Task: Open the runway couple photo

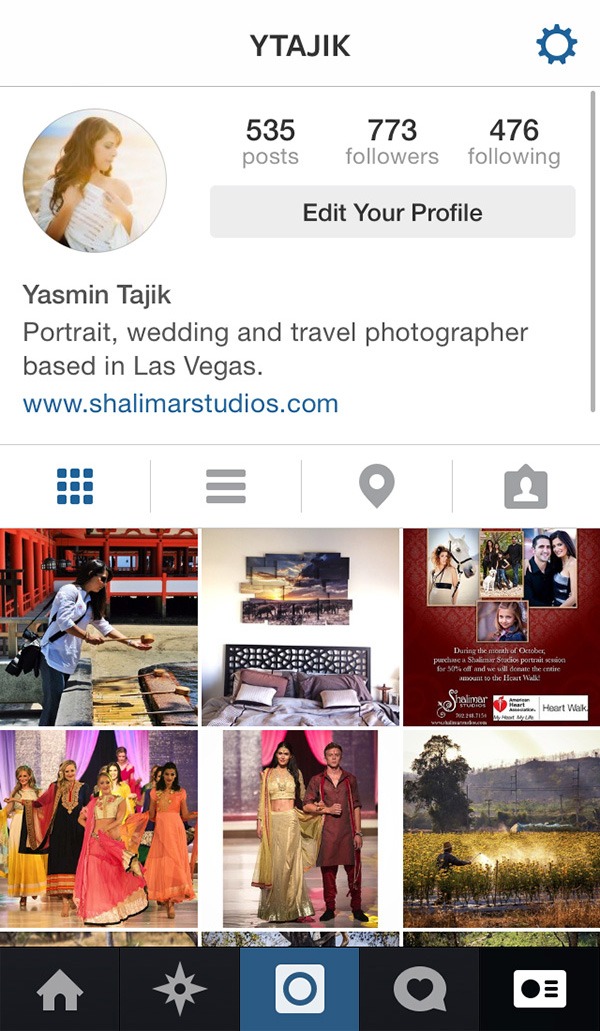Action: (300, 829)
